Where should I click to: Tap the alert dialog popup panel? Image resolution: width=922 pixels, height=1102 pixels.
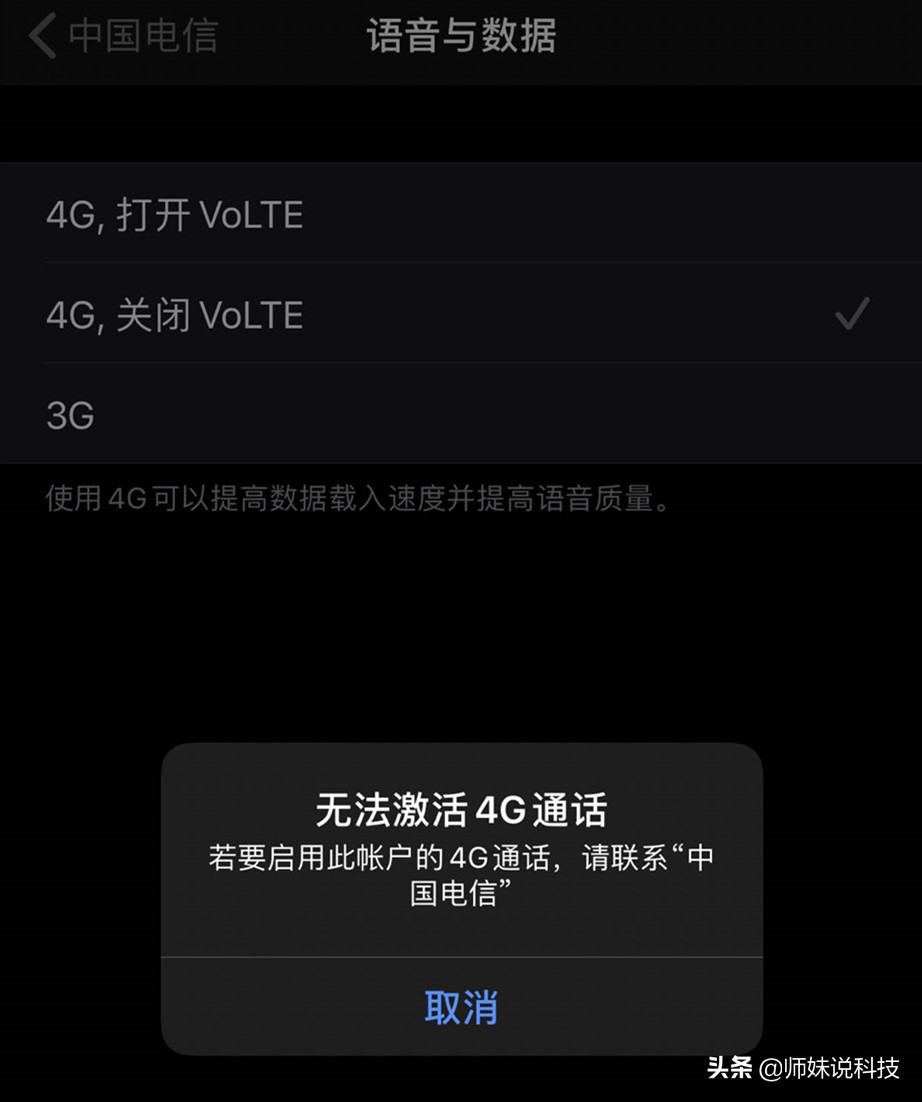[x=461, y=900]
